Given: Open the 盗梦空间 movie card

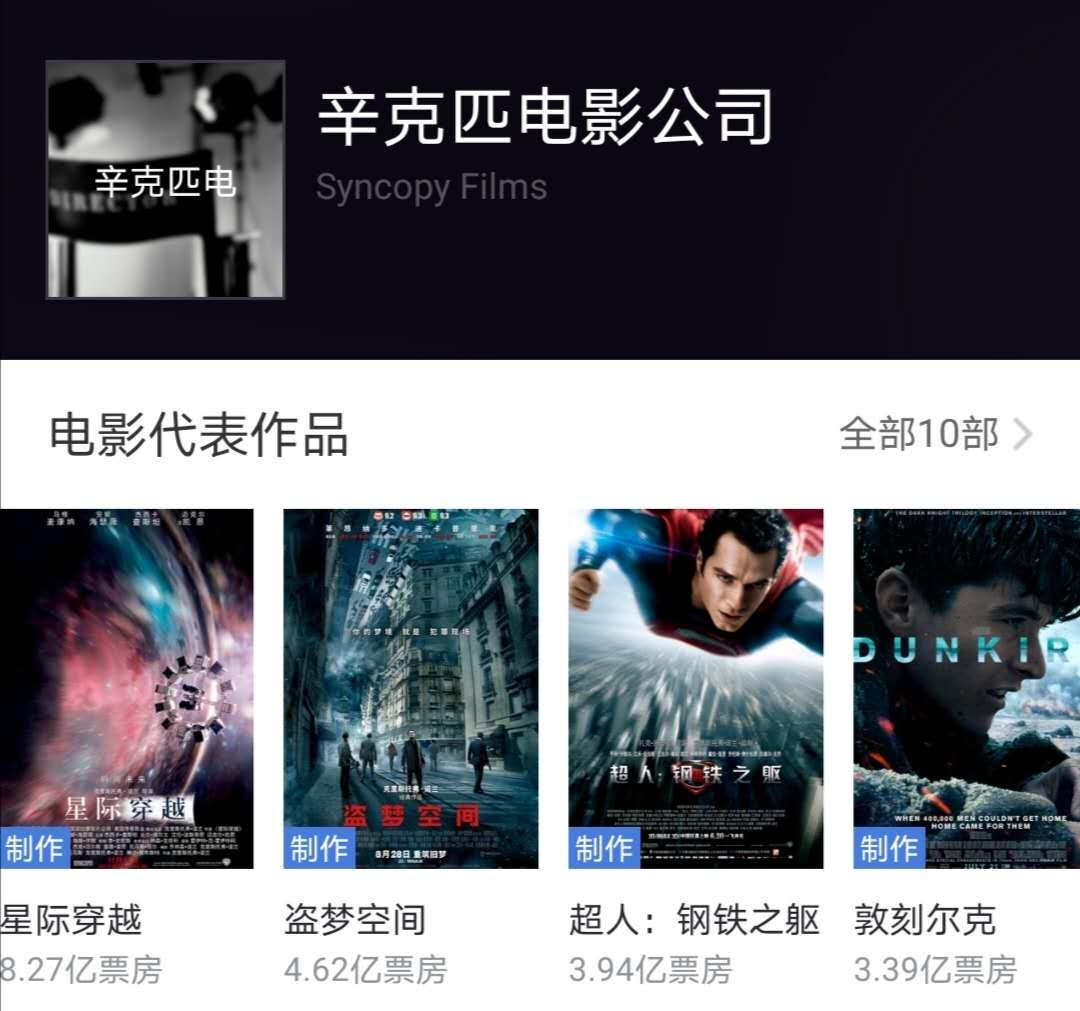Looking at the screenshot, I should click(410, 688).
